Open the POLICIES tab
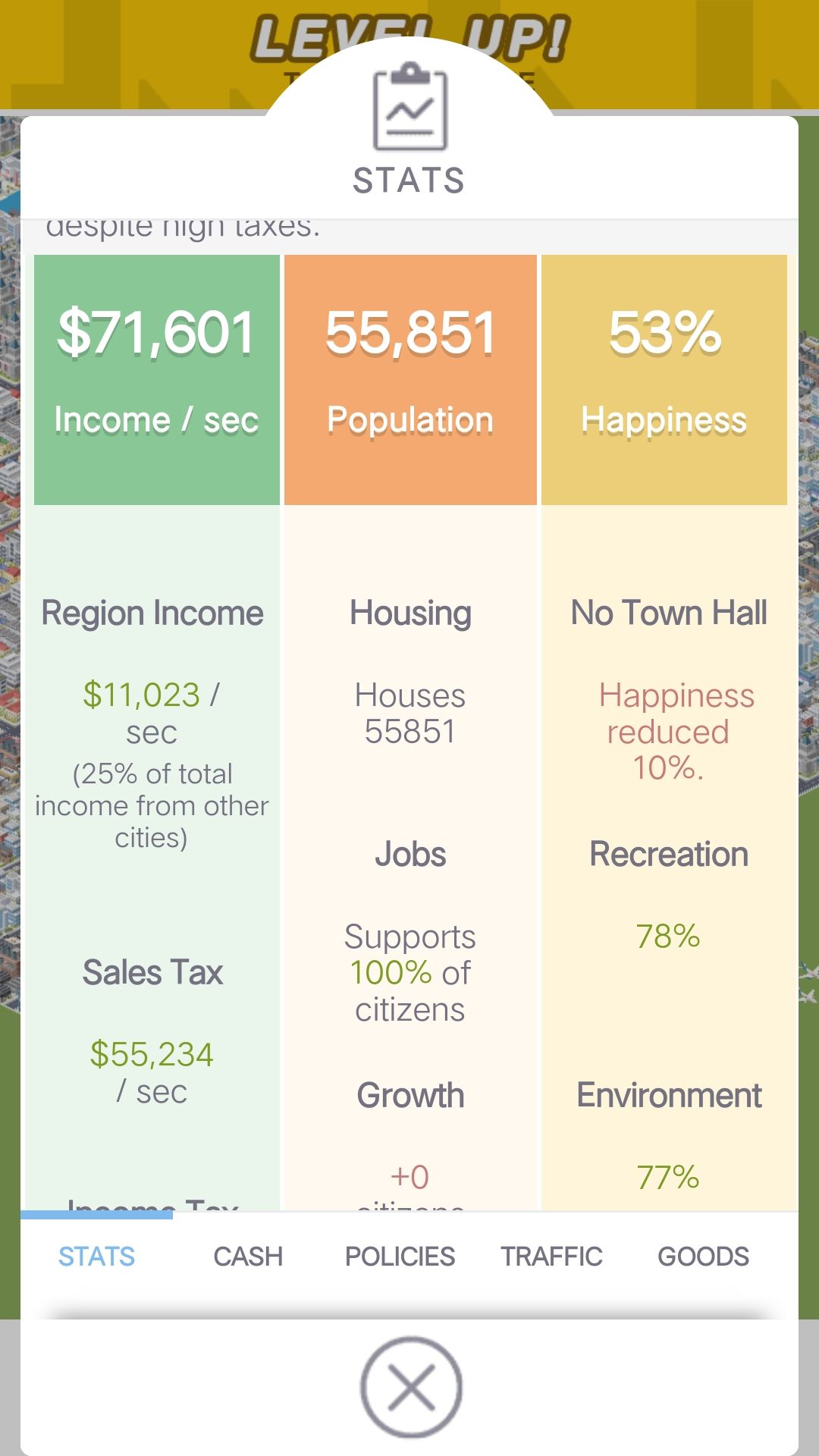819x1456 pixels. coord(400,1257)
